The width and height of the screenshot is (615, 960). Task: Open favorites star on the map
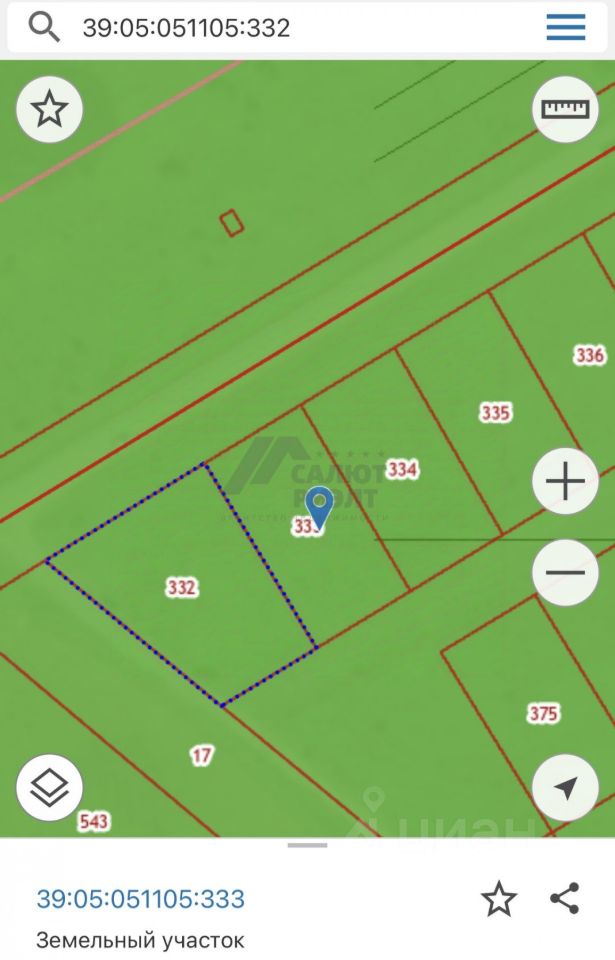[49, 109]
